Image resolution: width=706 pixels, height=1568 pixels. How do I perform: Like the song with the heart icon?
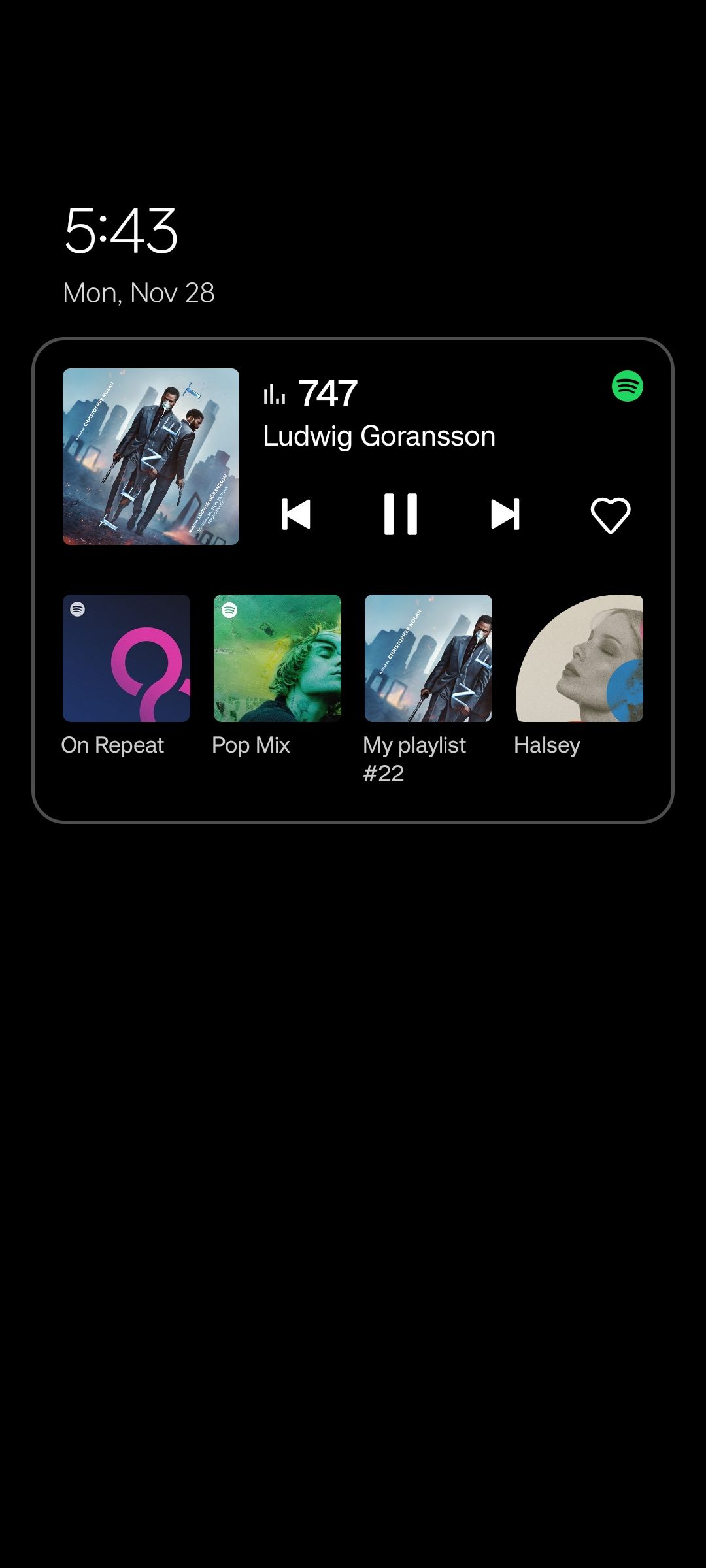click(x=611, y=515)
